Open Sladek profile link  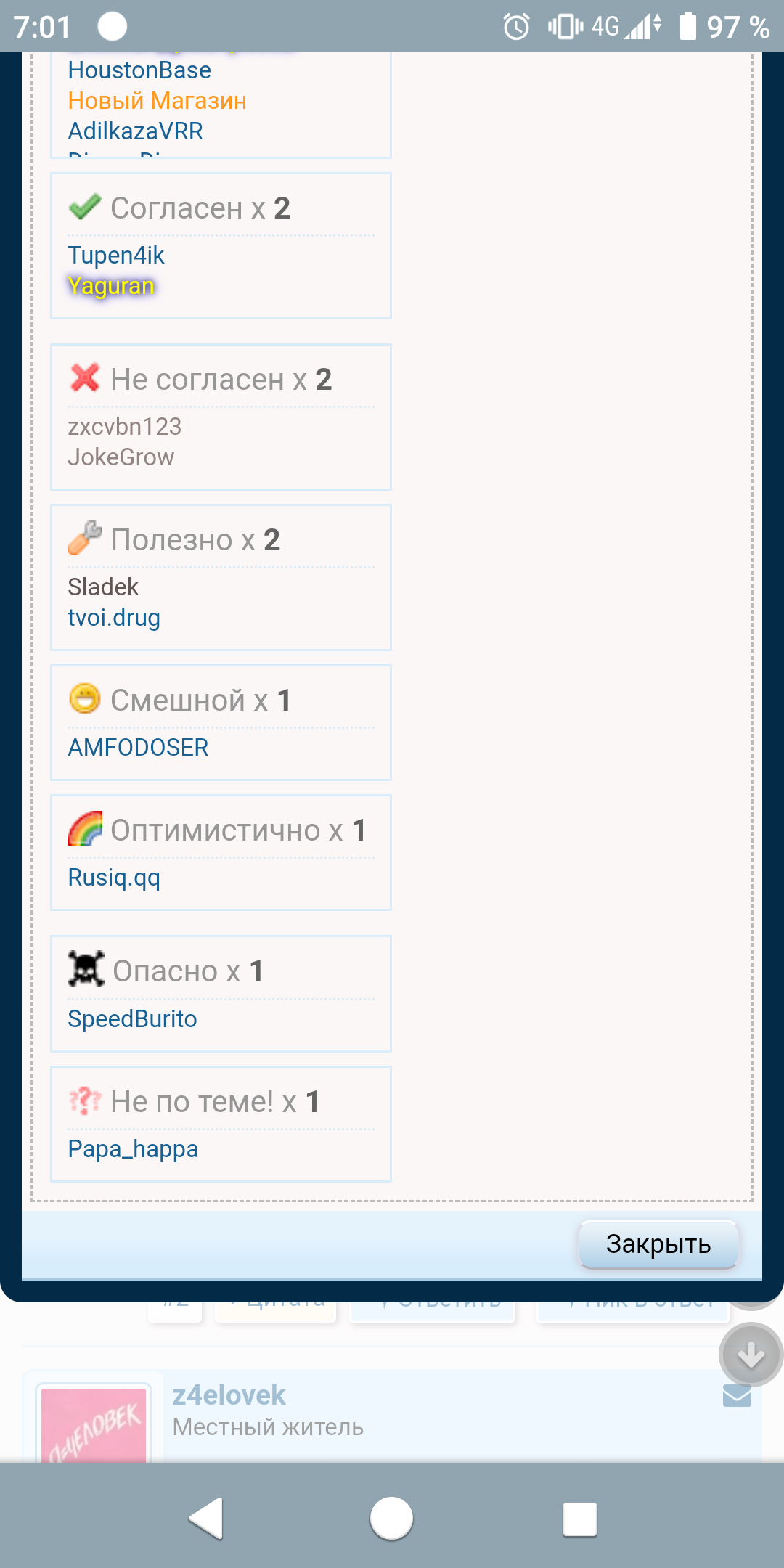(x=103, y=587)
